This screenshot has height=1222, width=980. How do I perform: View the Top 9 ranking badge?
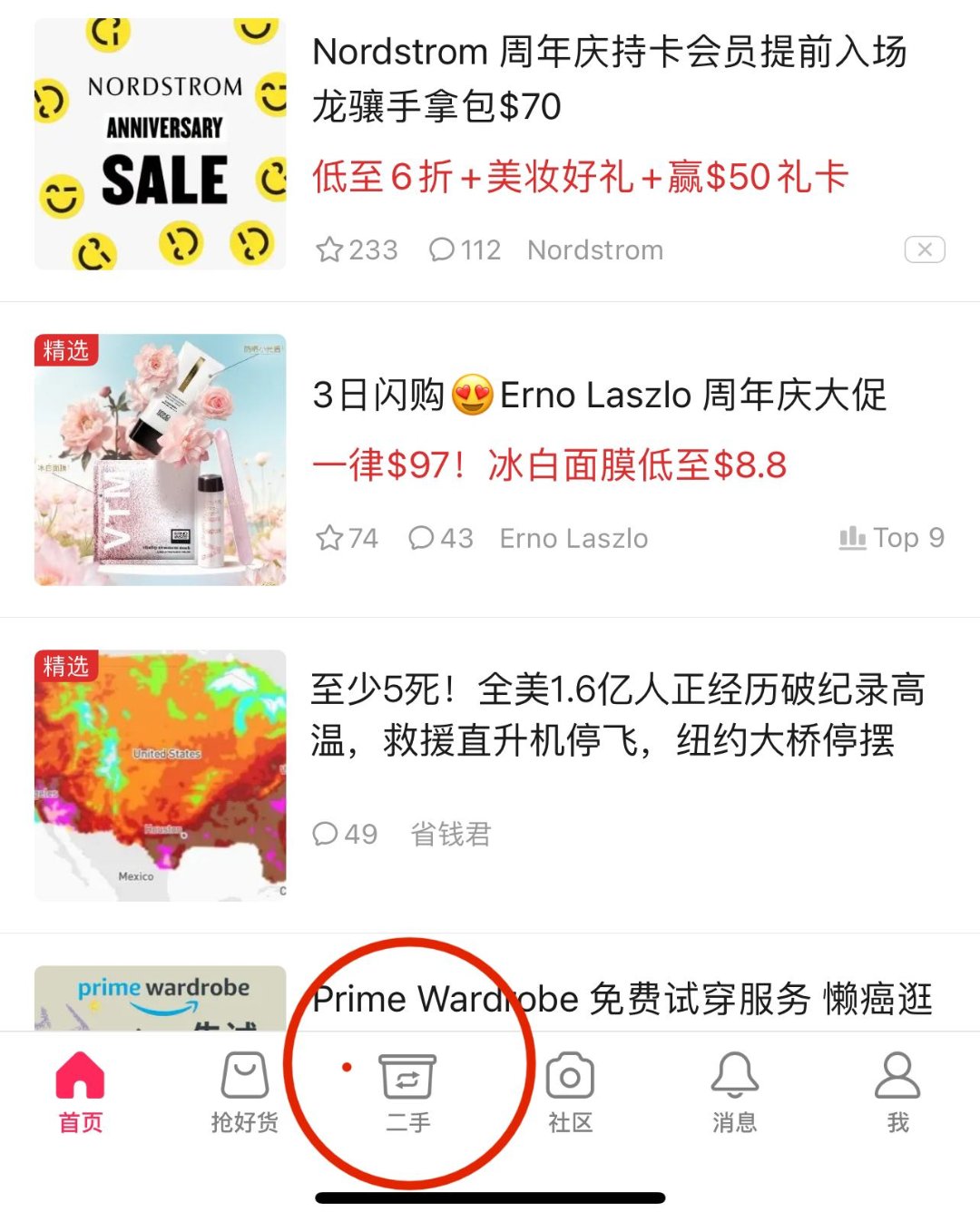[892, 538]
